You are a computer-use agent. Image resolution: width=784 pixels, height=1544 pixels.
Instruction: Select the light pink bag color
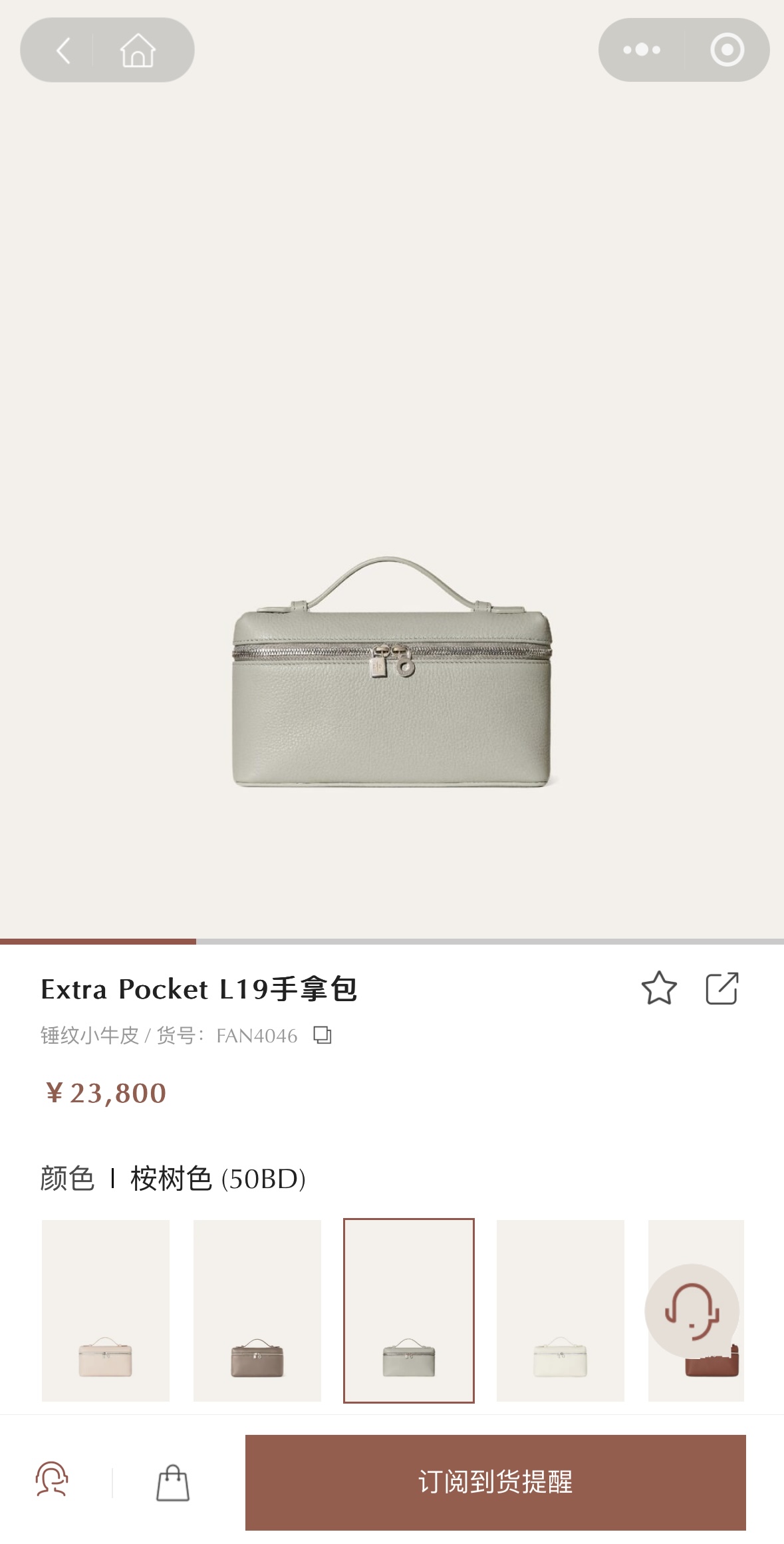[106, 1310]
